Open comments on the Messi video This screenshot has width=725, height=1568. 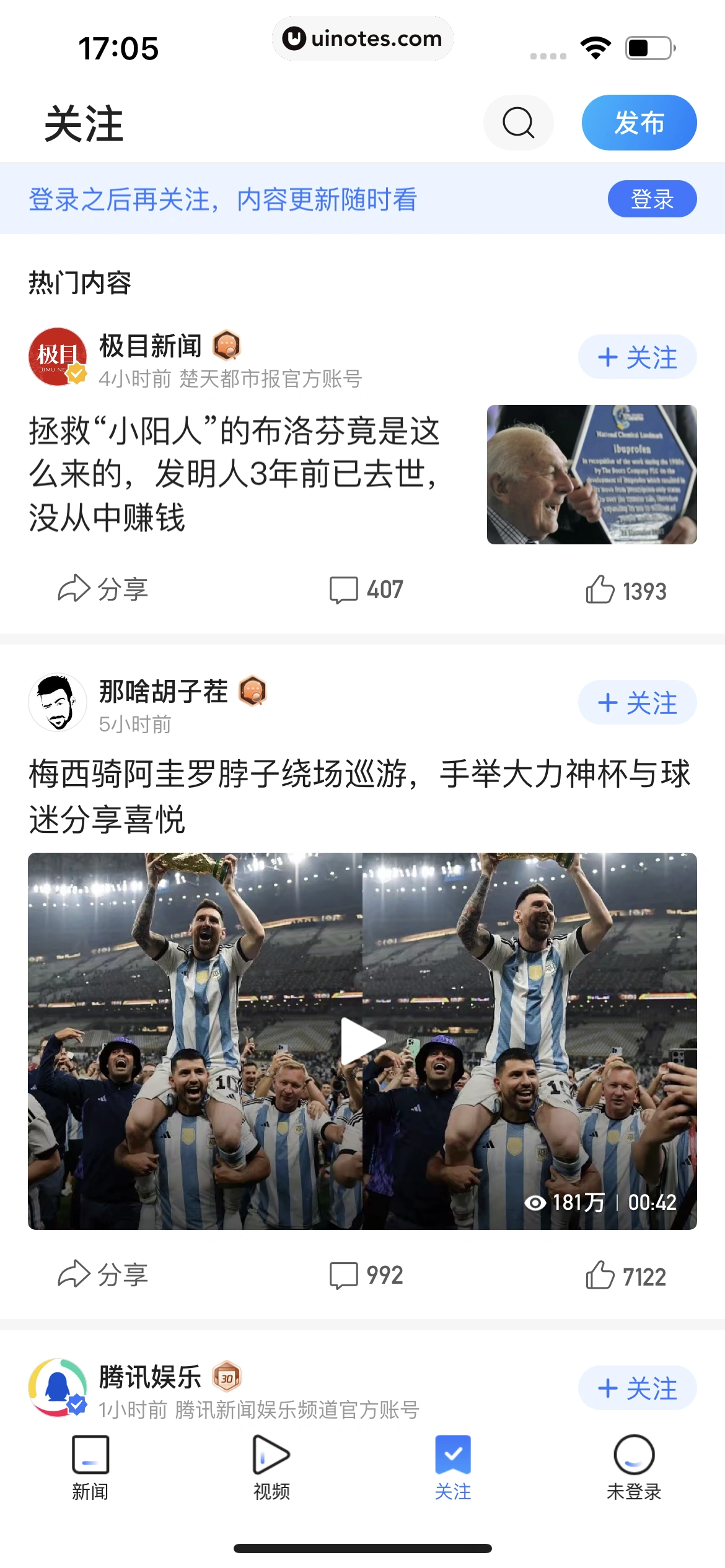point(366,1275)
